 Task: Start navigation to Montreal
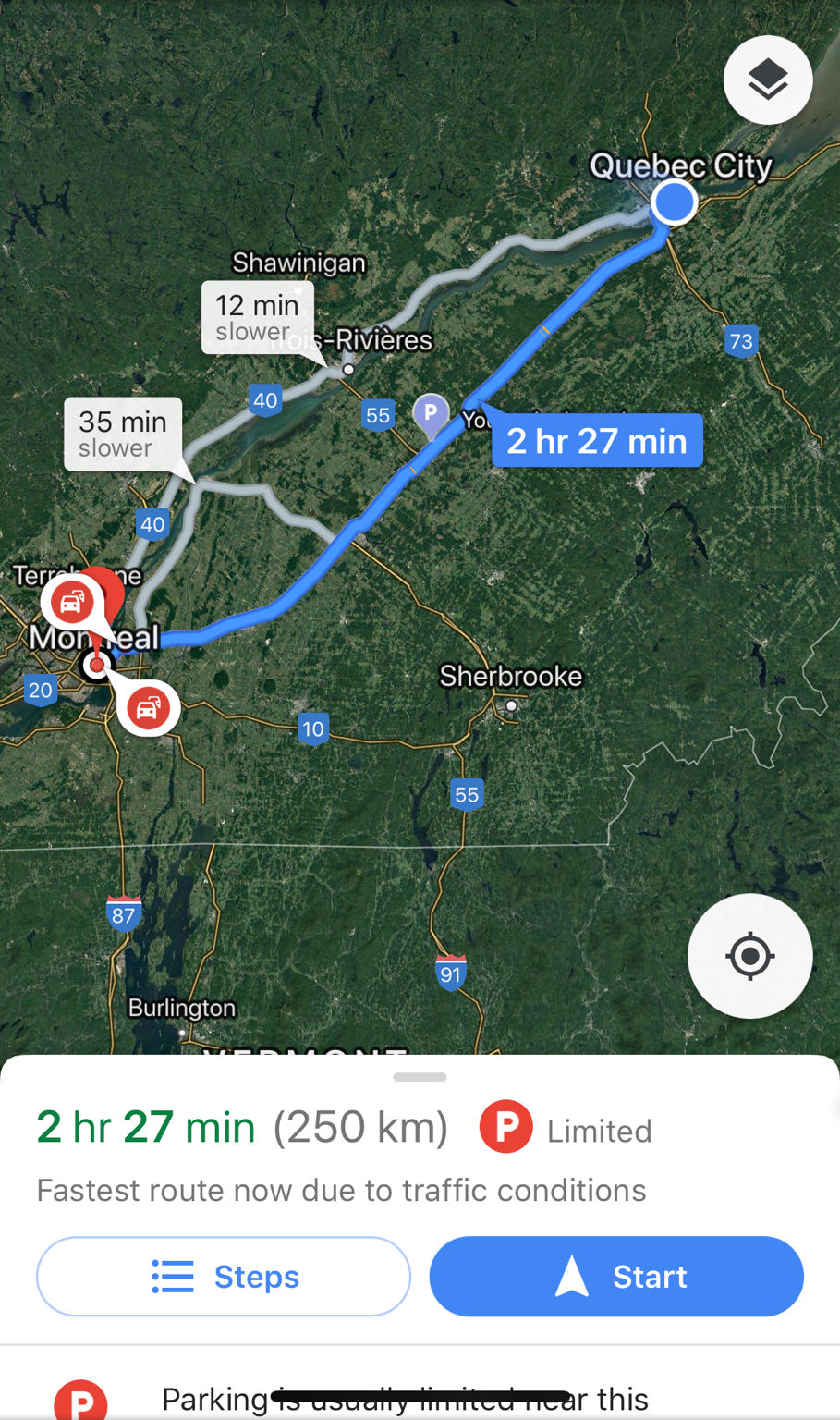[x=616, y=1277]
